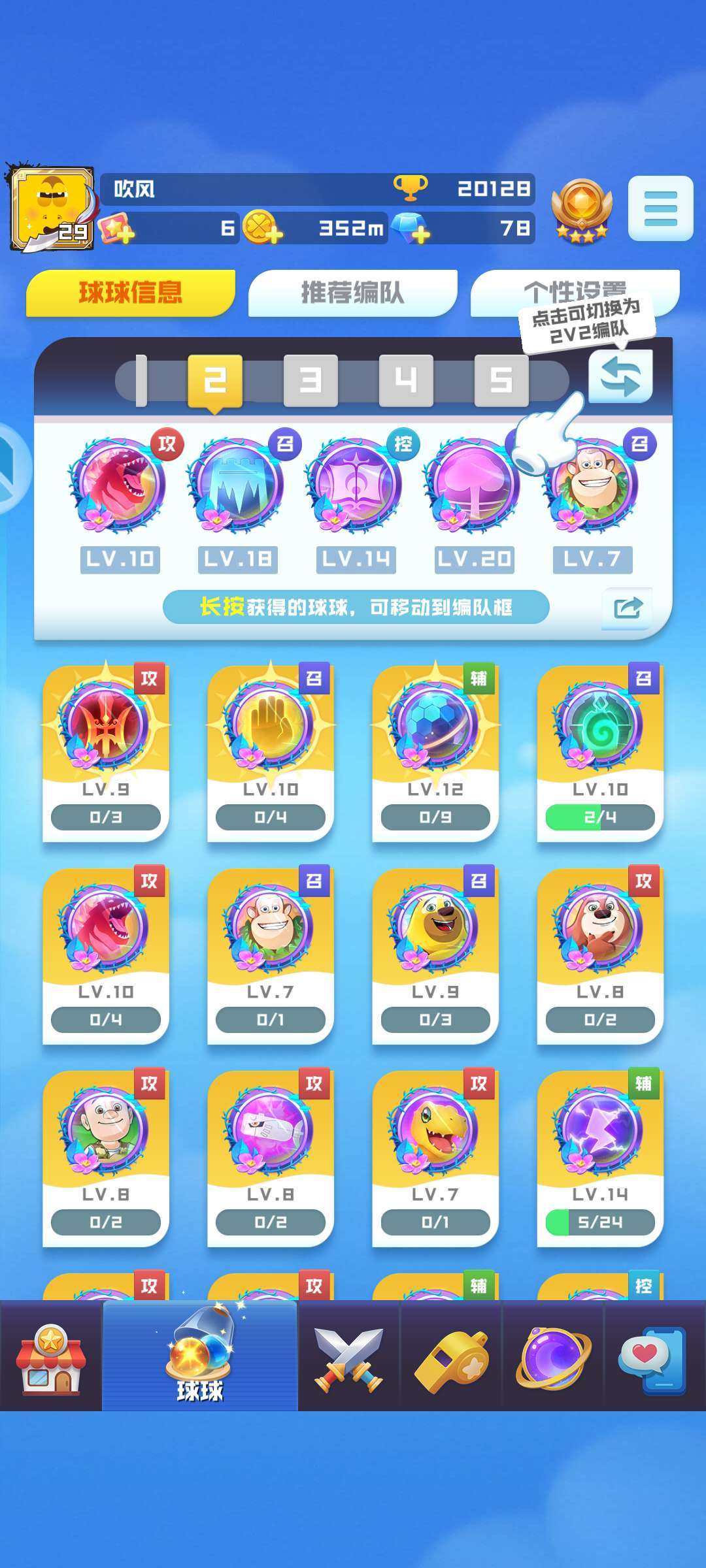Open the green spiral ball card 2/4

[600, 753]
